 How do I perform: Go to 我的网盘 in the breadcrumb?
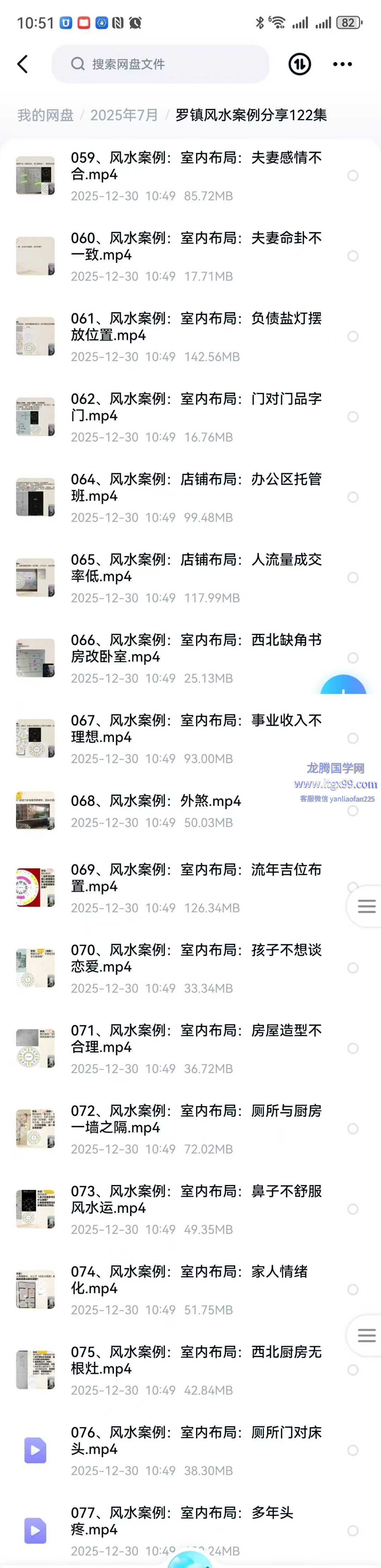click(x=45, y=115)
